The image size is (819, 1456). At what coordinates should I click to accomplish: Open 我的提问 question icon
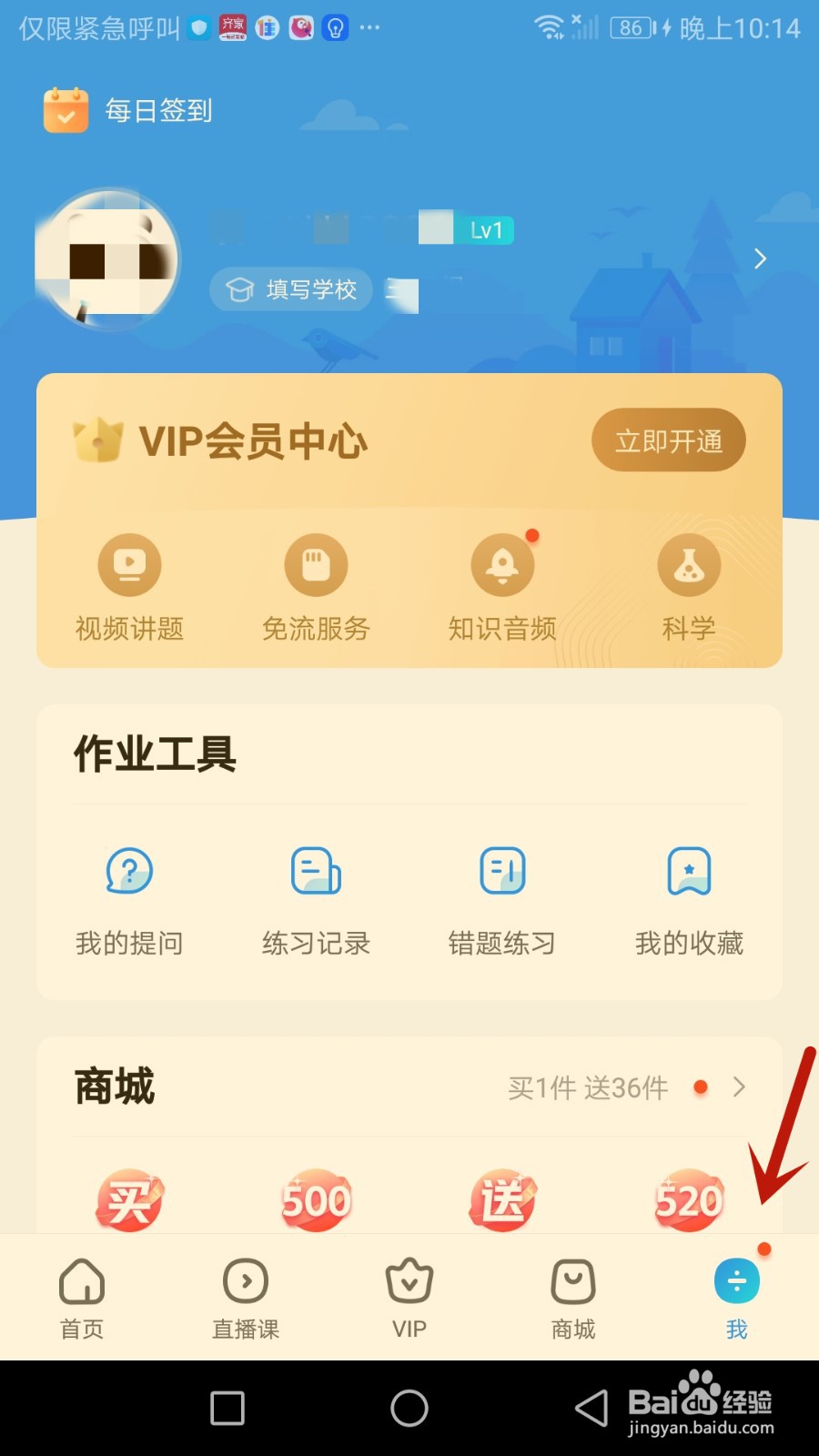click(x=129, y=871)
